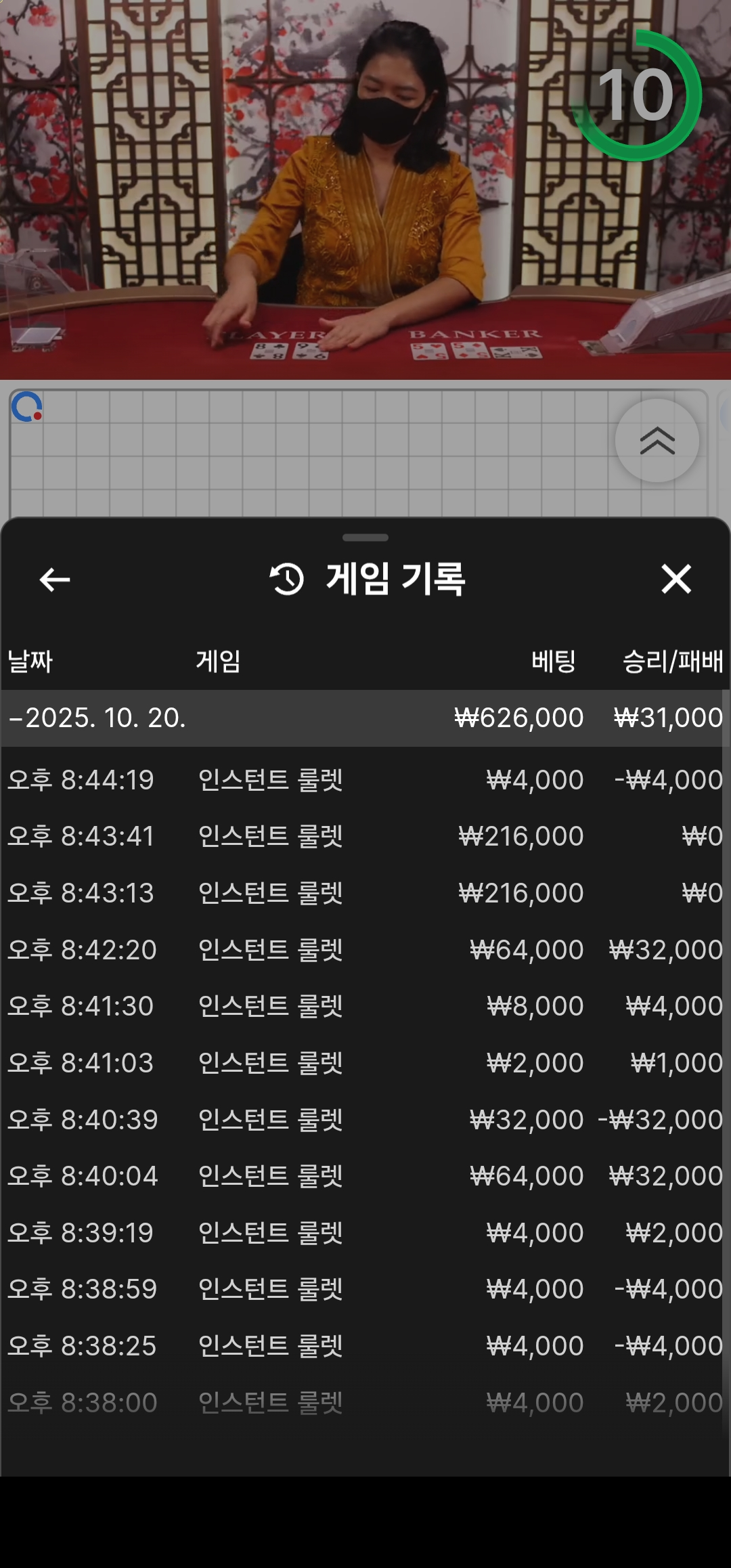This screenshot has height=1568, width=731.
Task: Open the 오후 8:40:04 game record
Action: click(x=365, y=1176)
